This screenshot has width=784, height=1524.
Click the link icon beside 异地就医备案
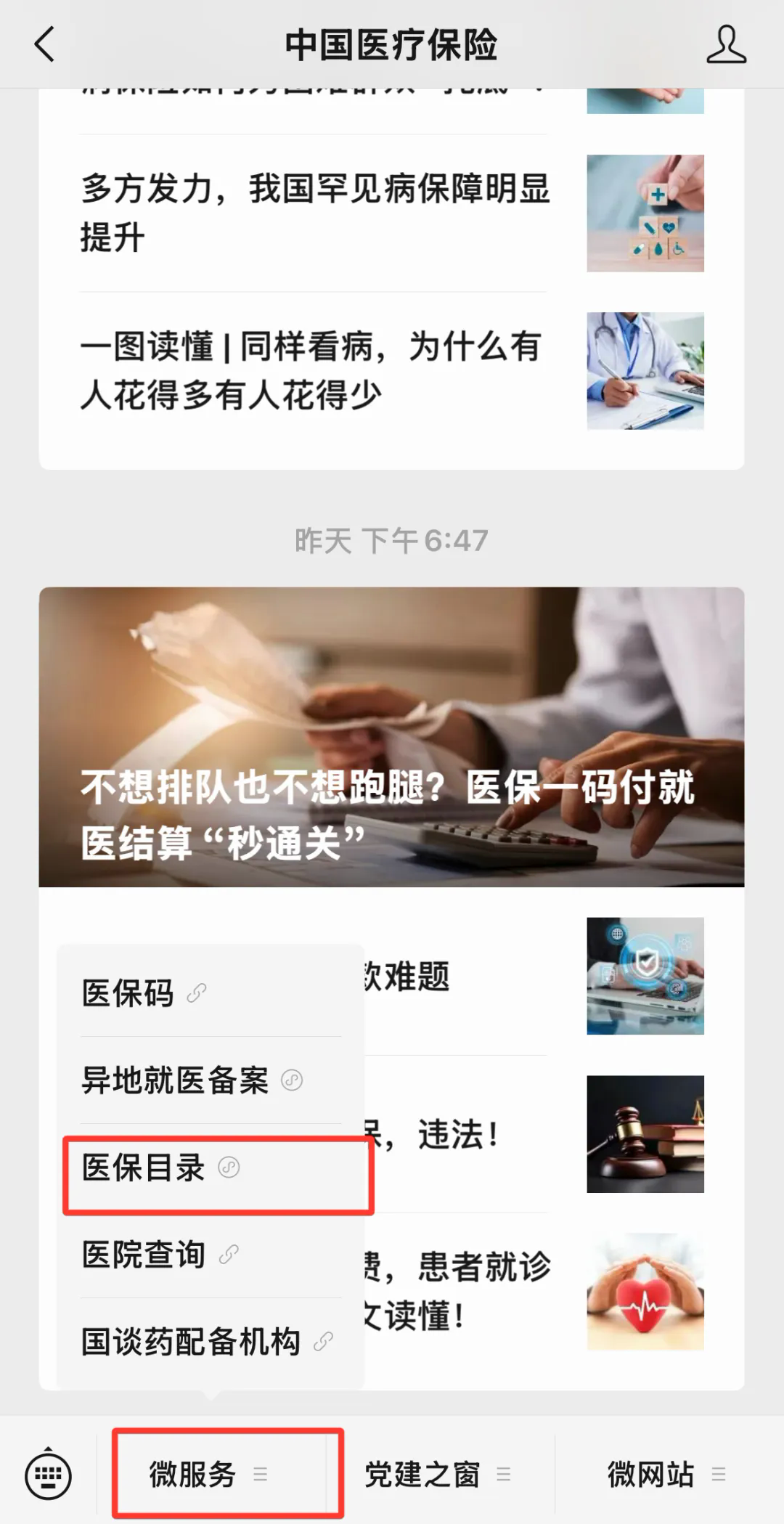293,1081
